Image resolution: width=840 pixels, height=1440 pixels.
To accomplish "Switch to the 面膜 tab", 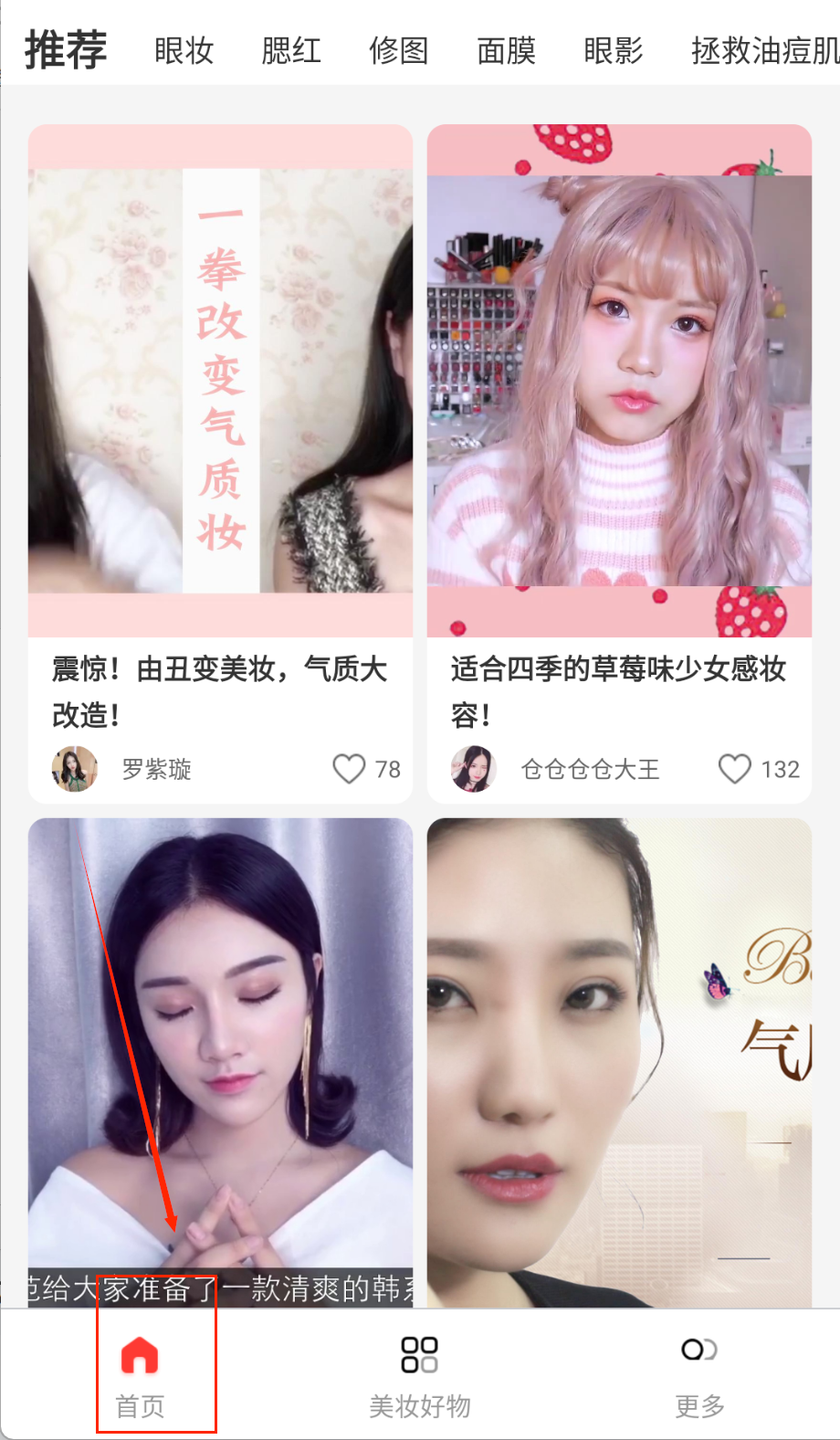I will [506, 51].
